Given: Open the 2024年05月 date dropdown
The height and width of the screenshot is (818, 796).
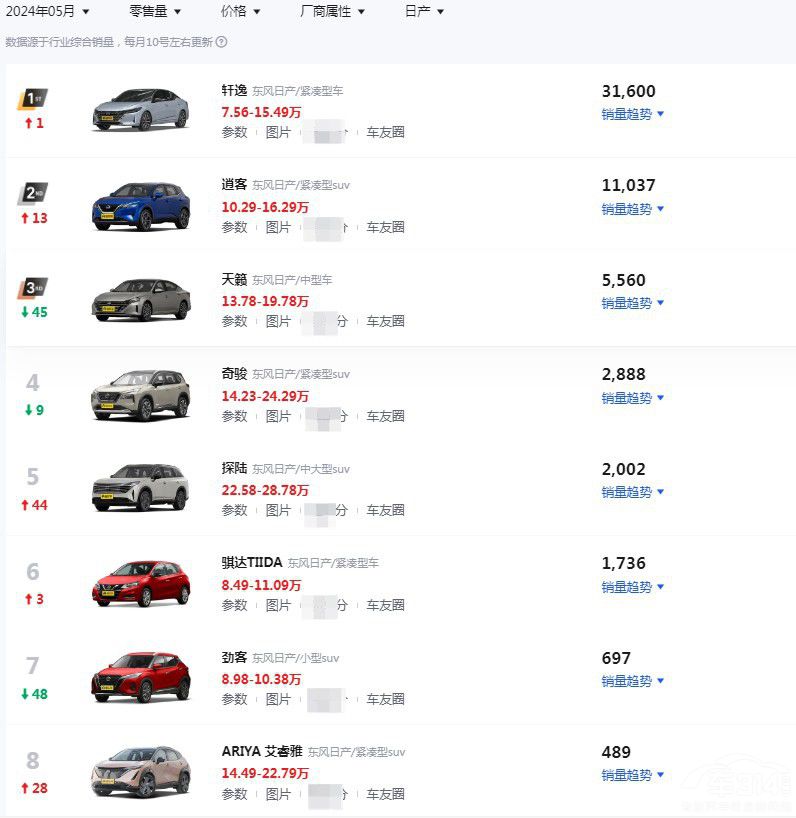Looking at the screenshot, I should (x=45, y=12).
